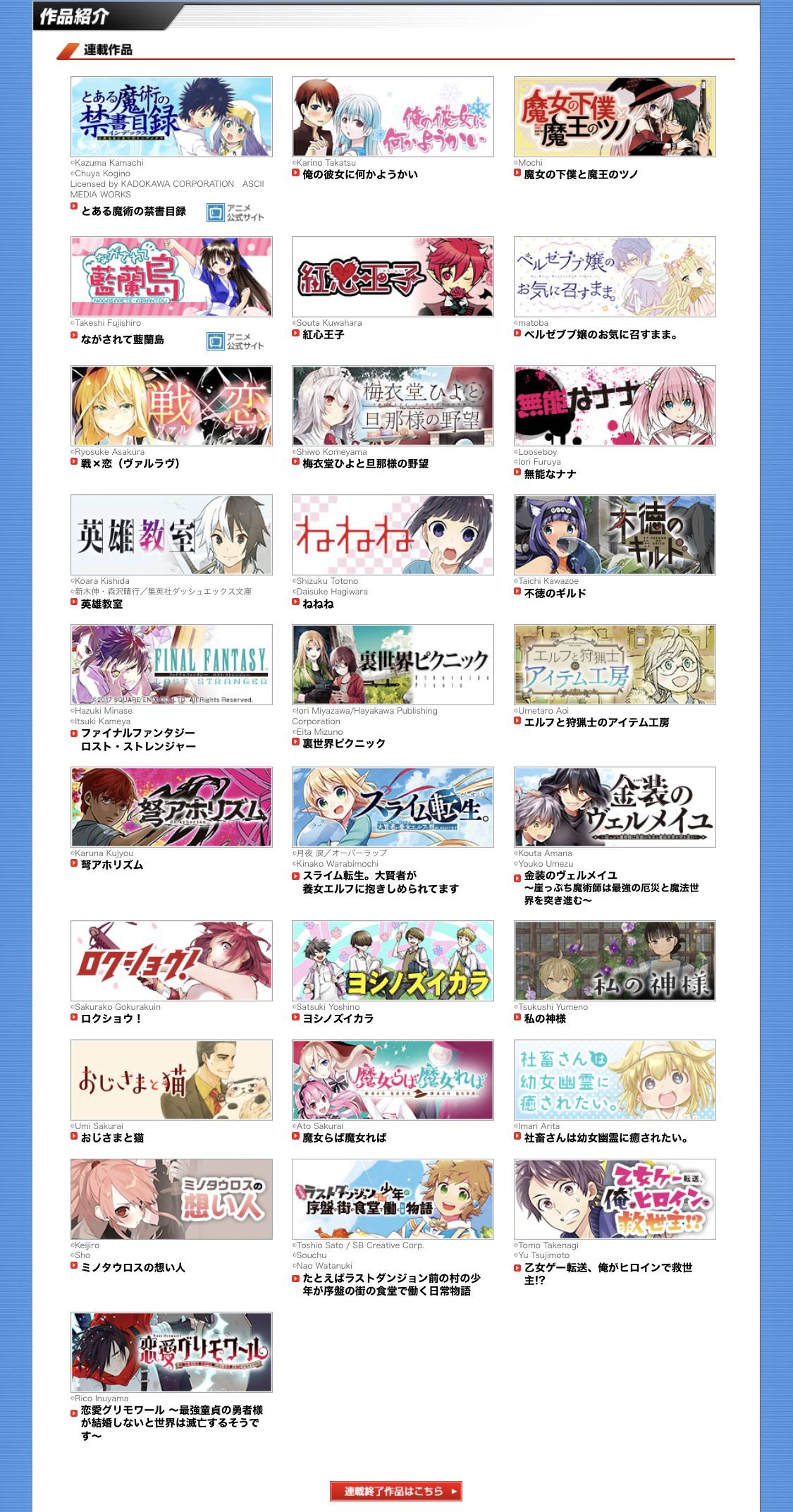Open the ねねね banner
The image size is (793, 1512).
393,535
